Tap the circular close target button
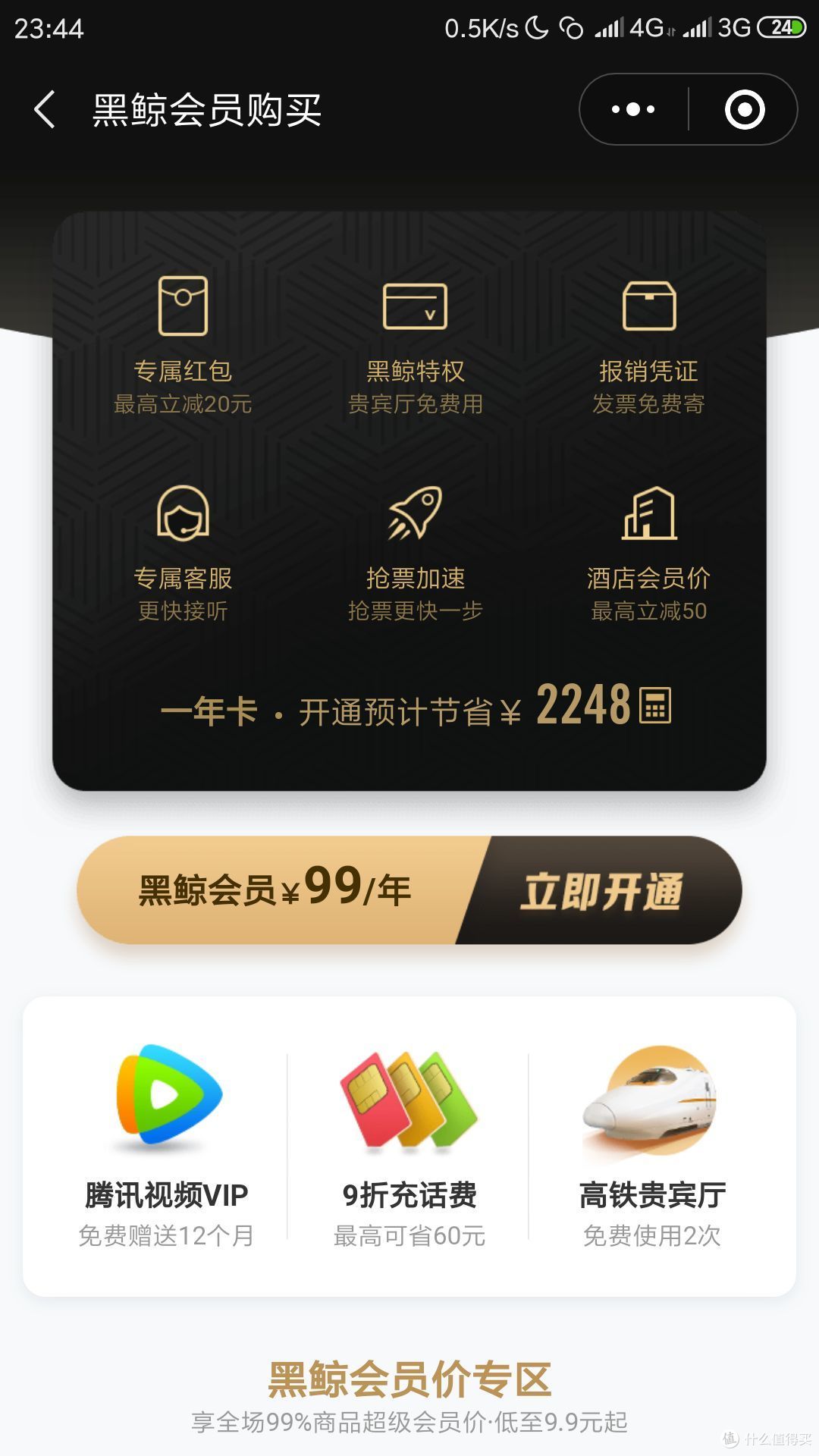This screenshot has height=1456, width=819. click(x=745, y=109)
